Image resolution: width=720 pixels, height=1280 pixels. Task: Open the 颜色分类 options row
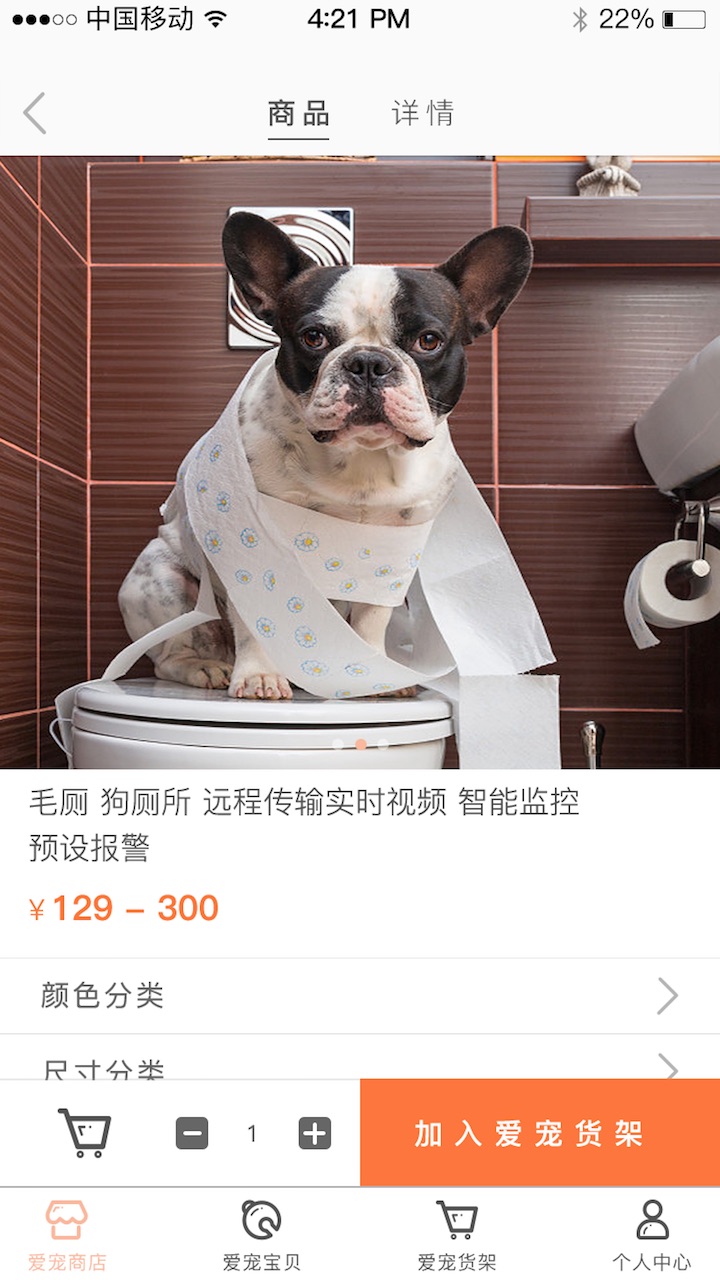360,996
